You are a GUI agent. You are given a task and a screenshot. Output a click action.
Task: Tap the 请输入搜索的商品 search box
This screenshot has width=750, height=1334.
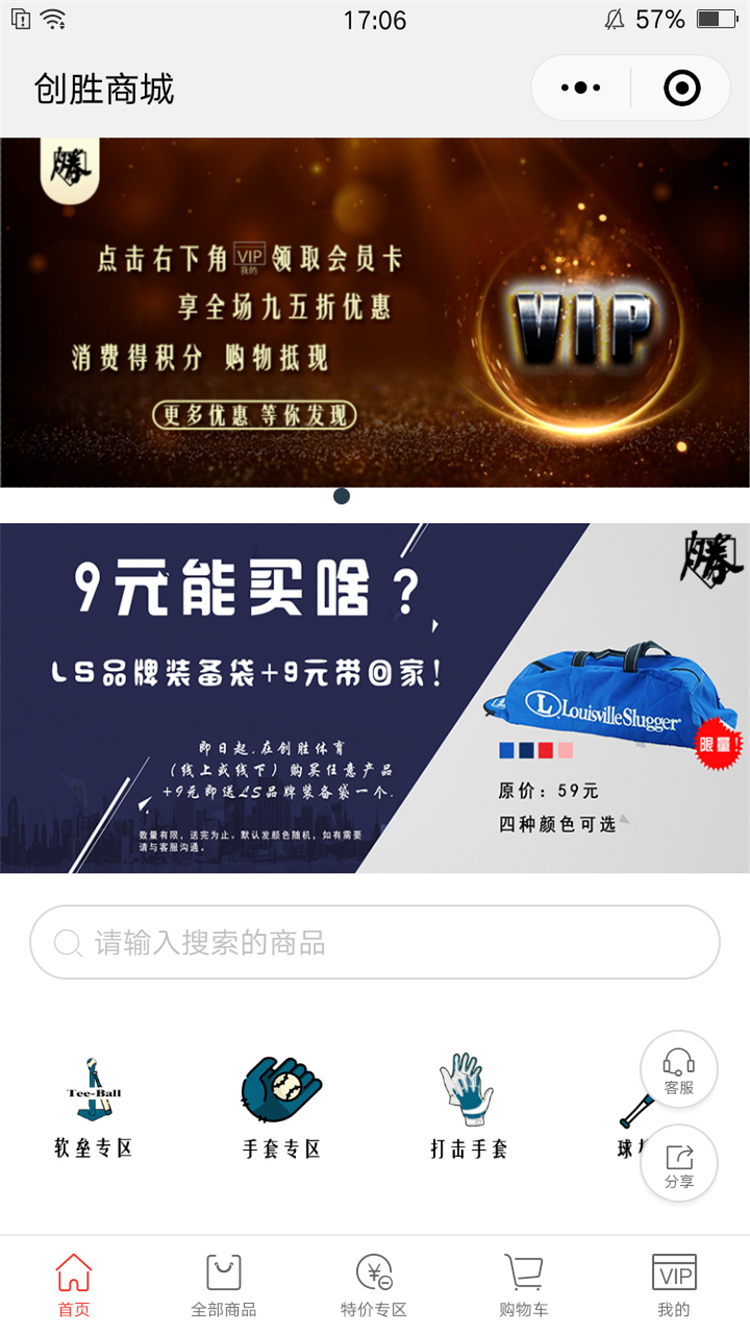click(x=375, y=942)
